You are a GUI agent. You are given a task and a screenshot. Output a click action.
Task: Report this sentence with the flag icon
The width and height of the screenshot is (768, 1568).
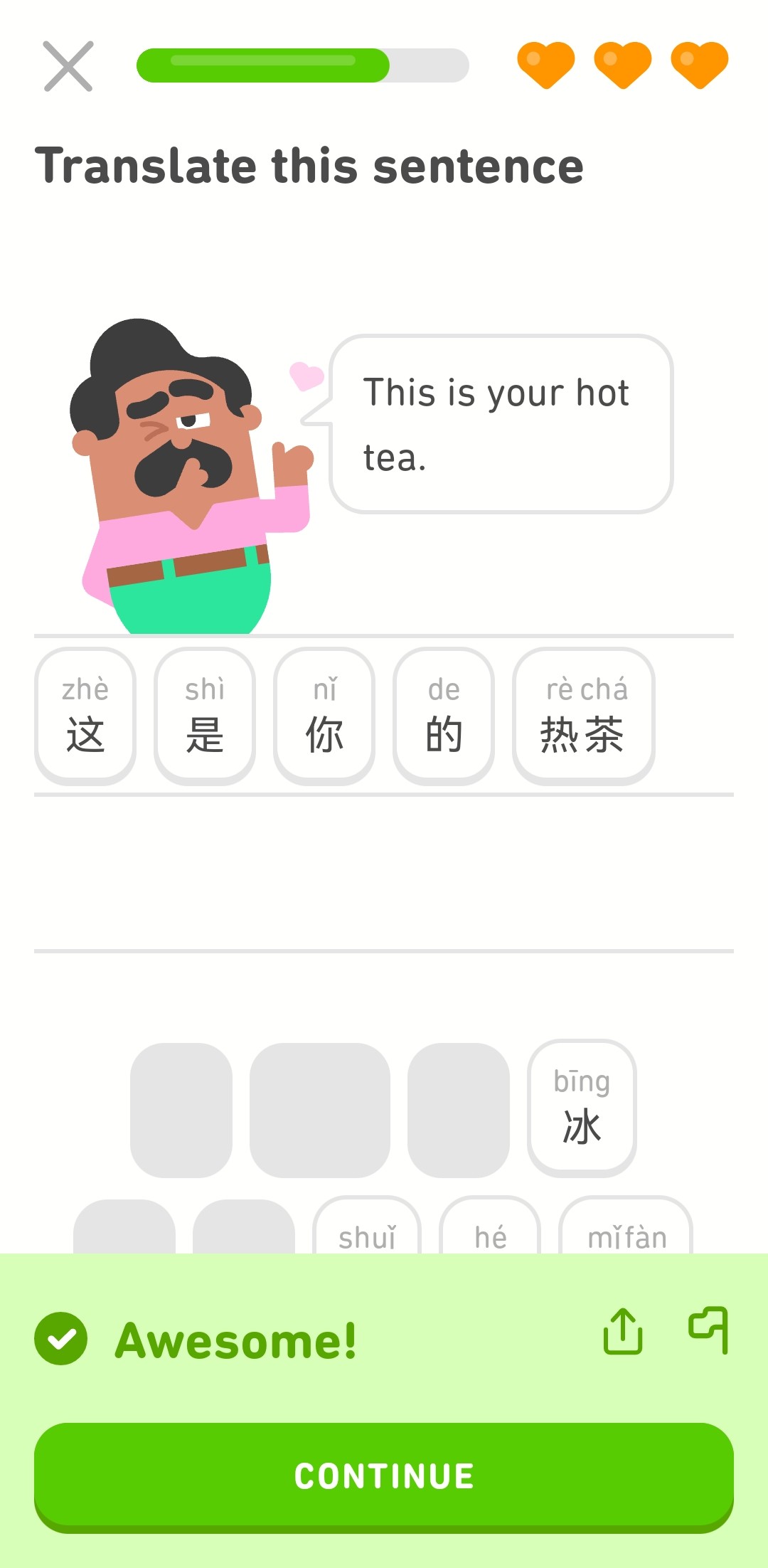tap(708, 1330)
